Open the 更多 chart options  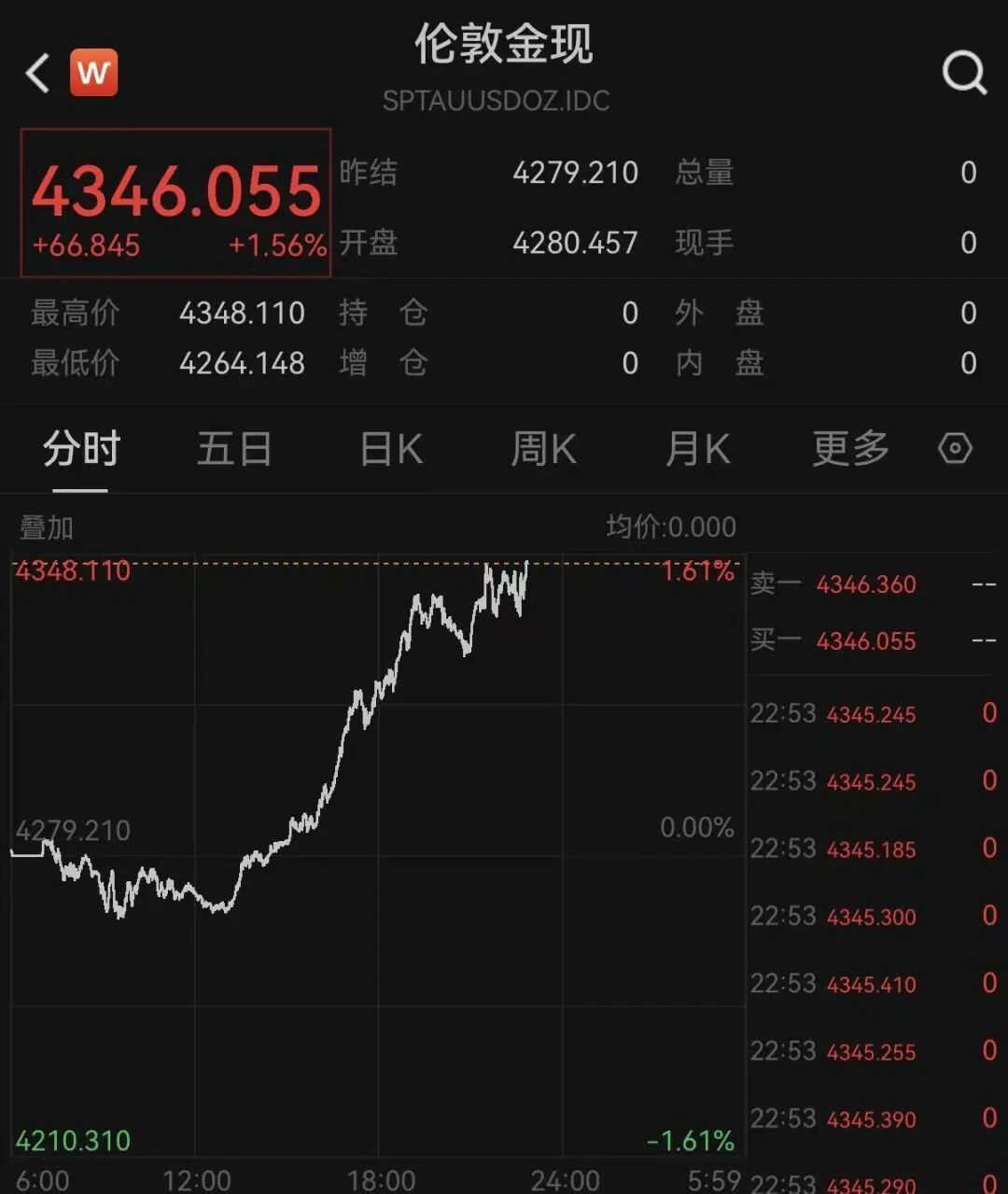[849, 450]
